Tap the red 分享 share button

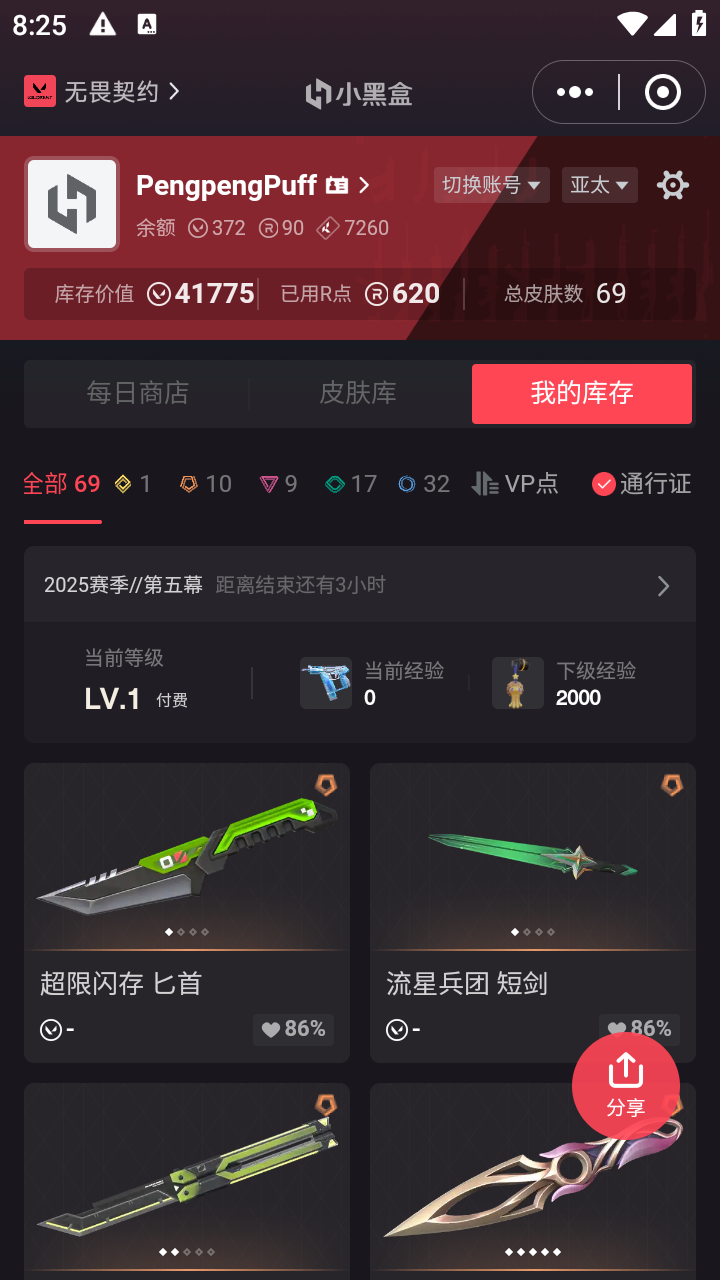pyautogui.click(x=626, y=1085)
